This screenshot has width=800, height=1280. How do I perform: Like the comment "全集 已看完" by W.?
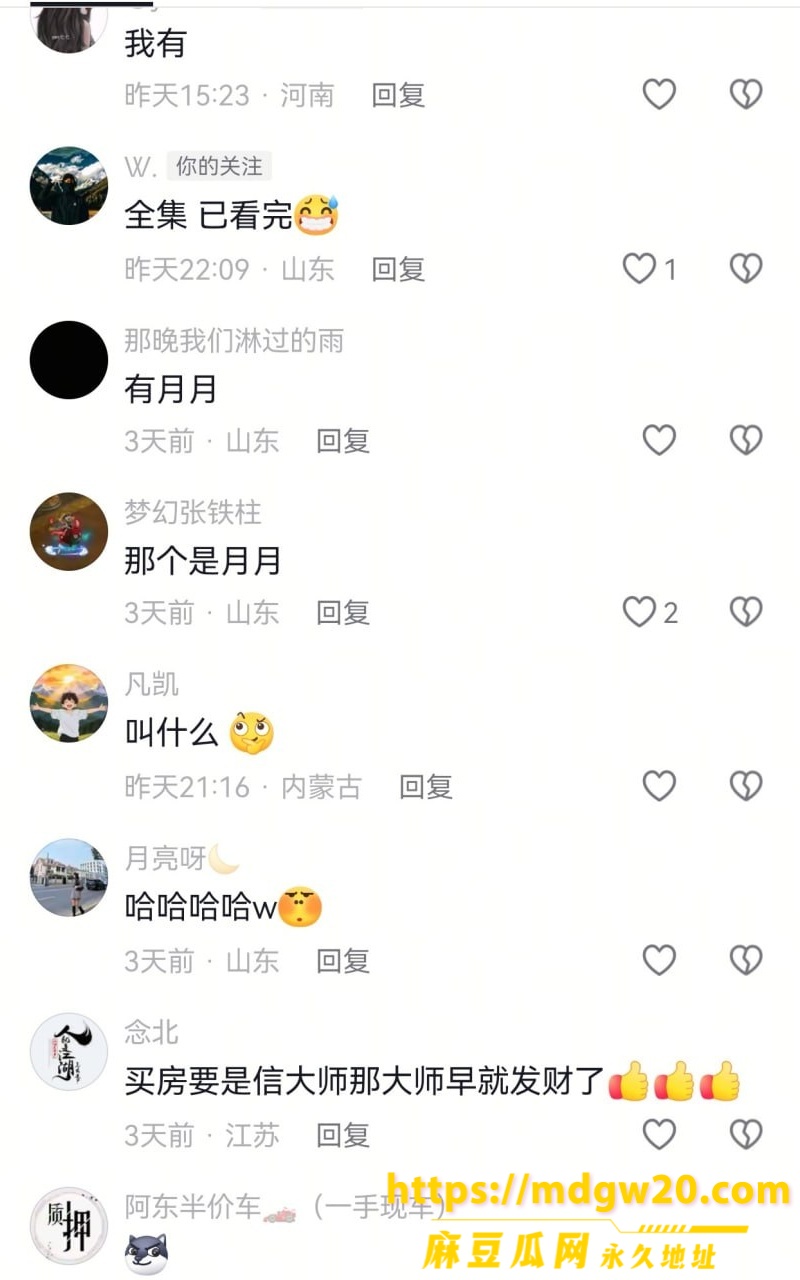click(x=640, y=268)
